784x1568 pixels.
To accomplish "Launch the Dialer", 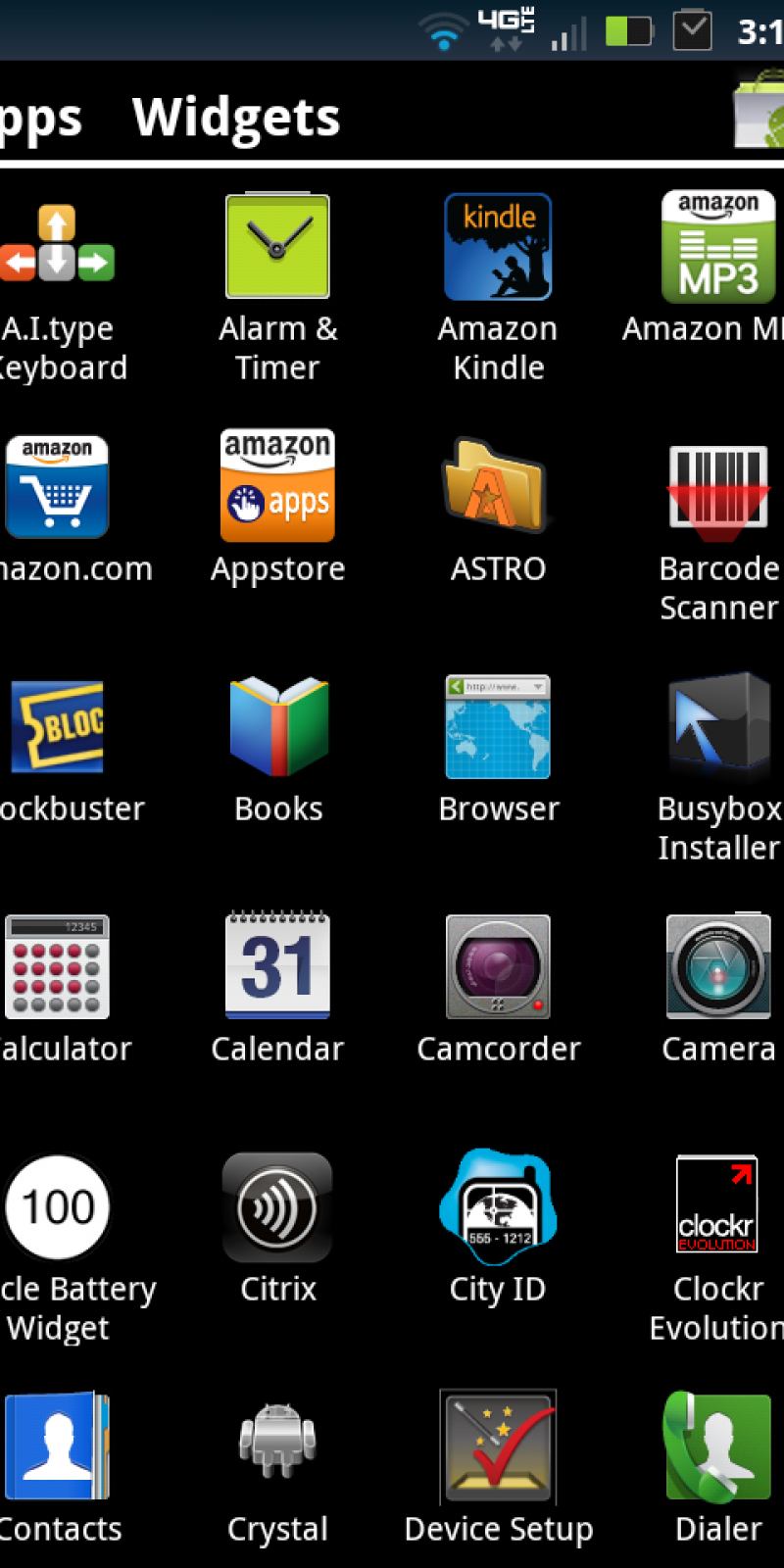I will click(718, 1447).
